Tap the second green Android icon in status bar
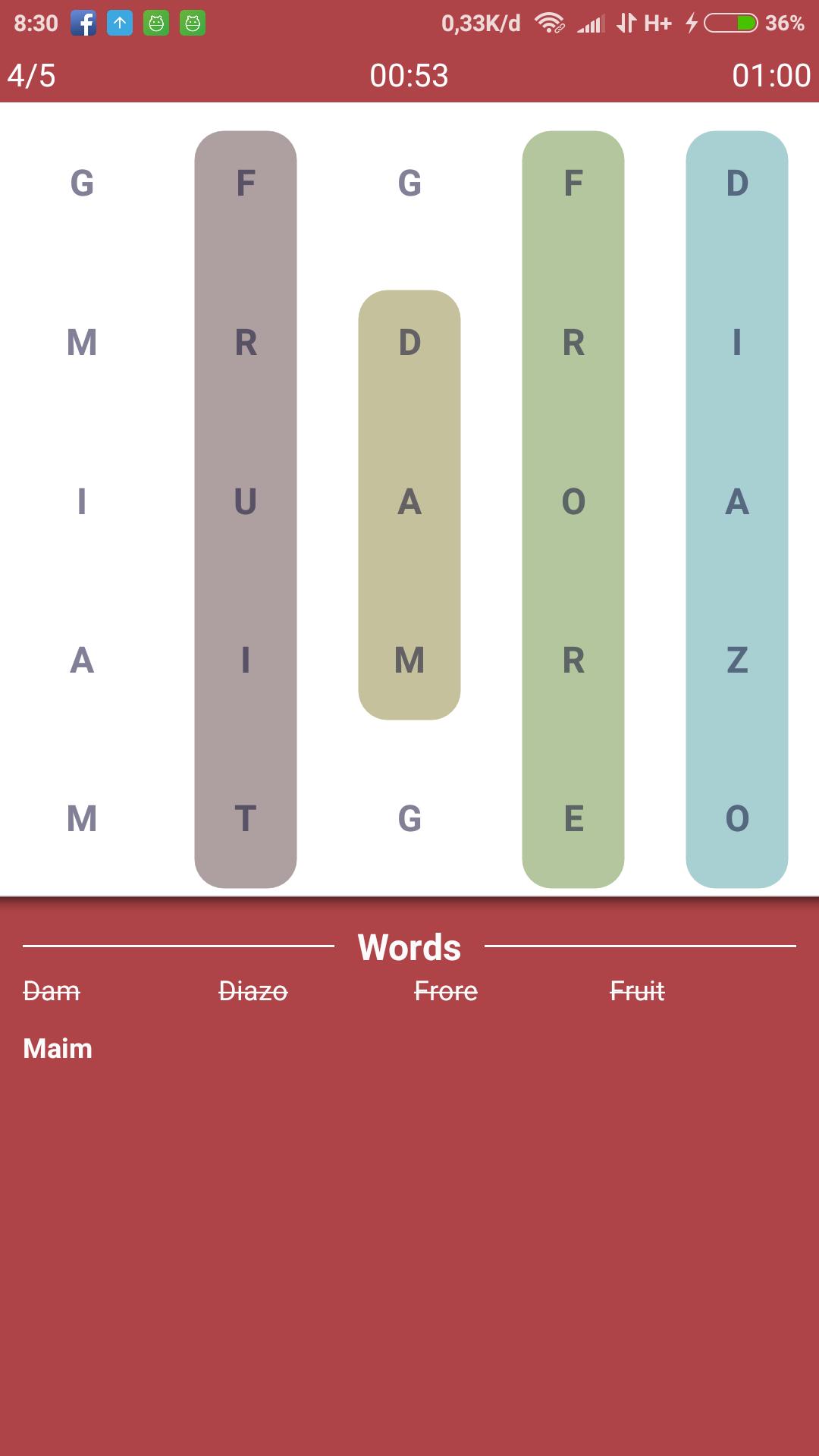Image resolution: width=819 pixels, height=1456 pixels. pos(192,22)
